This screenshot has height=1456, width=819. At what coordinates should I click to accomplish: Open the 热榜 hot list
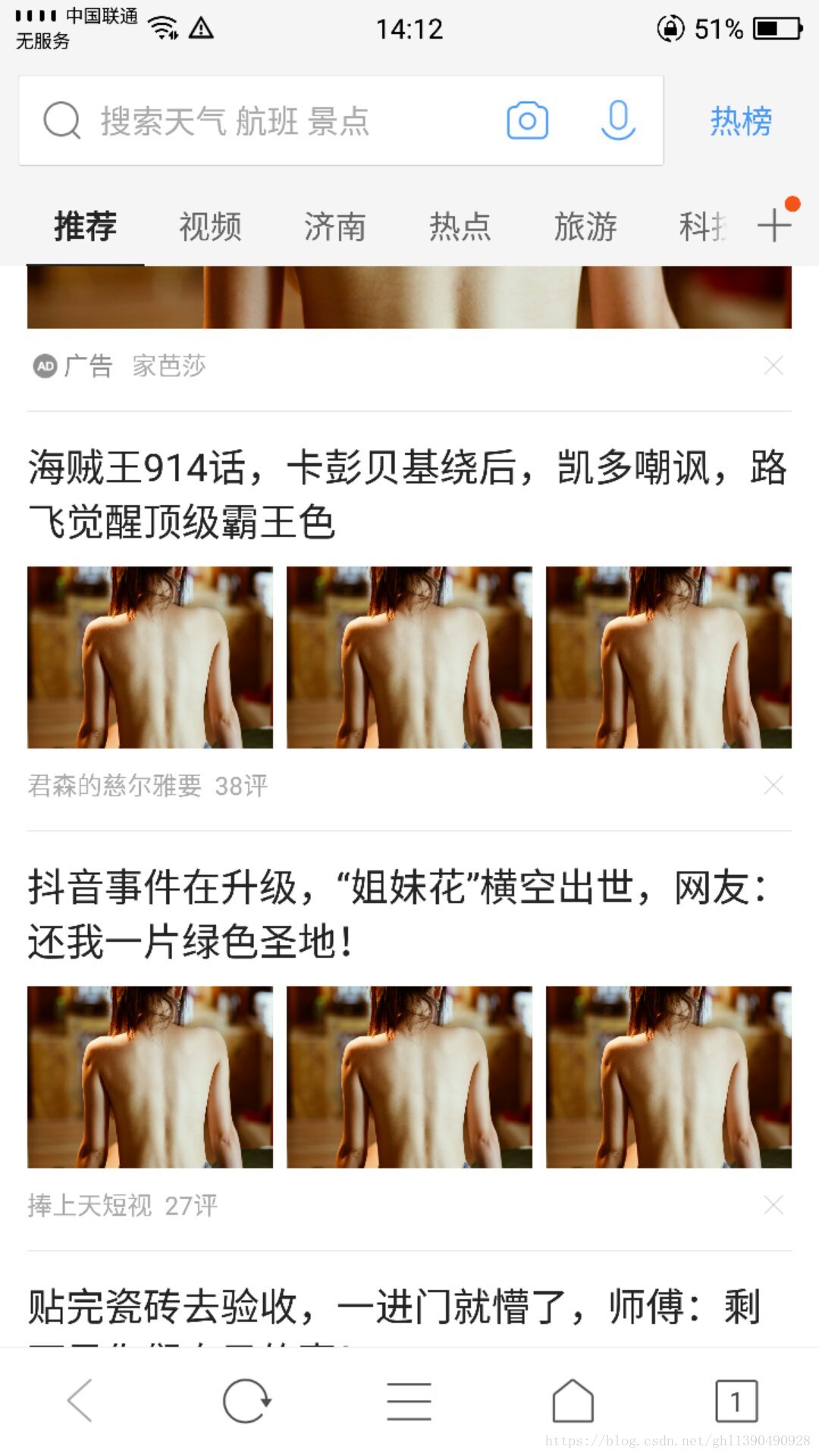741,121
